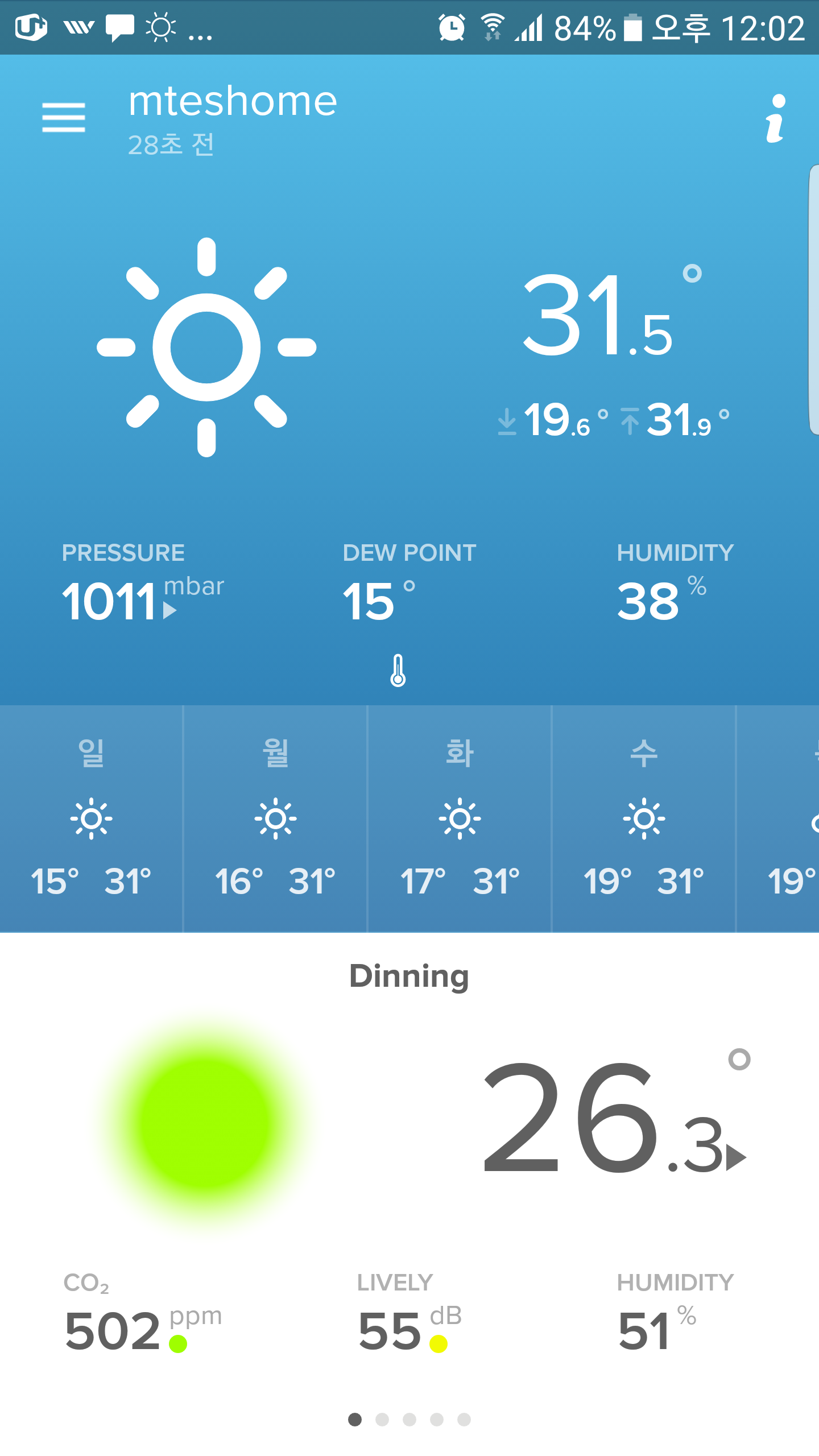
Task: Open the 일 (Sunday) forecast
Action: [91, 819]
